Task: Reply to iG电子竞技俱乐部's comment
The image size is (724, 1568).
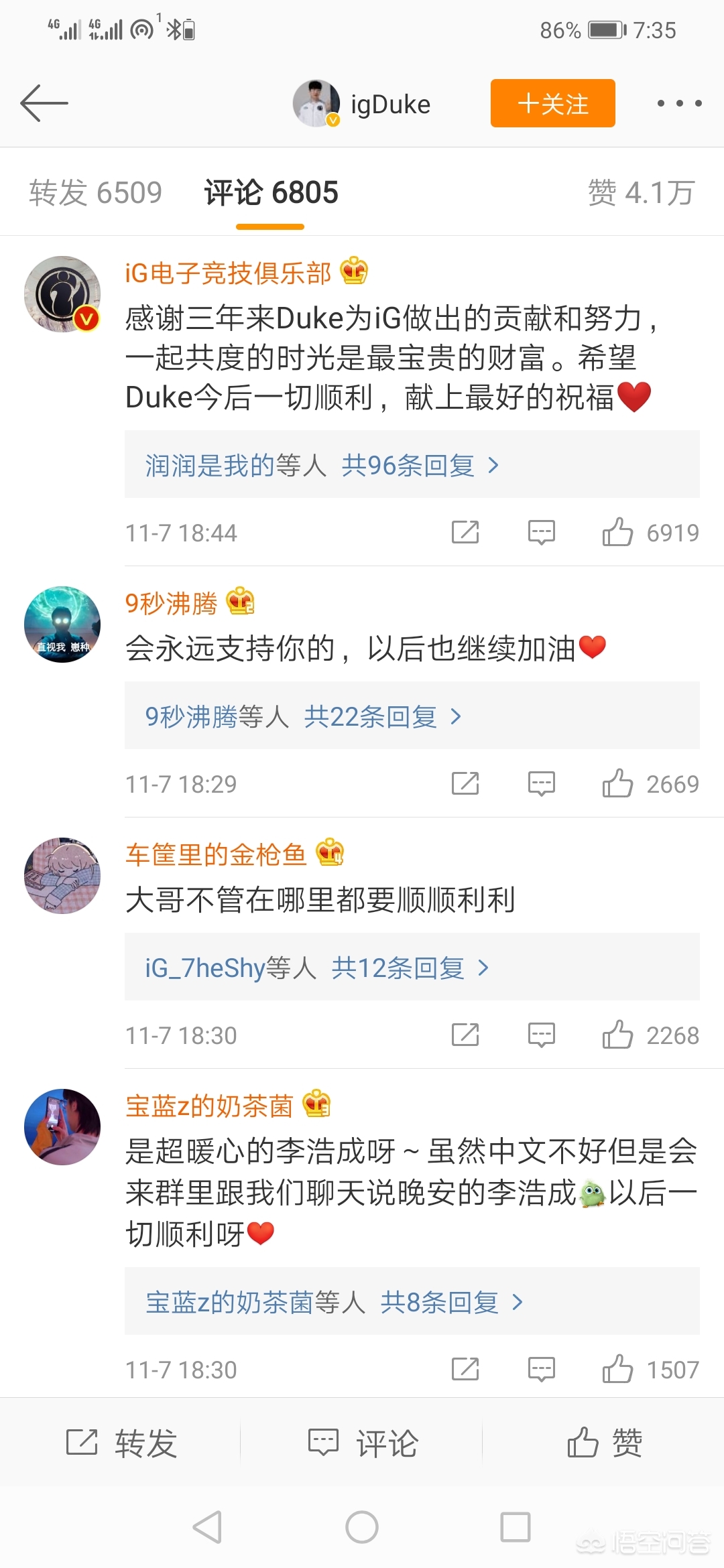Action: coord(541,533)
